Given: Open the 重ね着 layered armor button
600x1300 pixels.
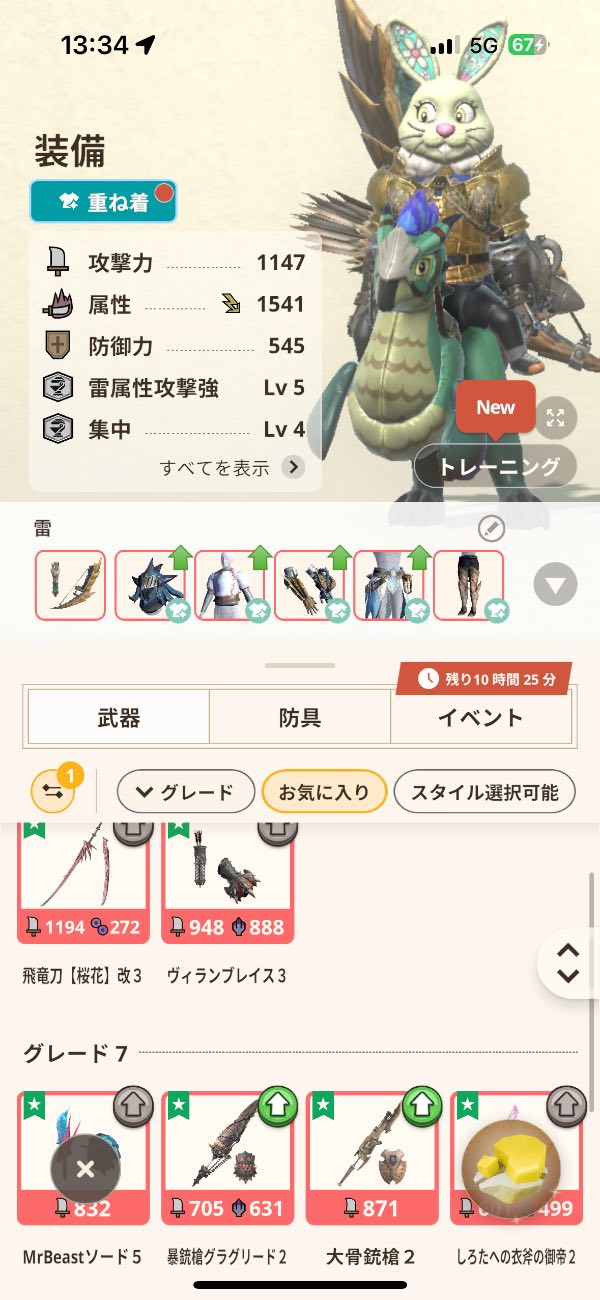Looking at the screenshot, I should click(x=103, y=202).
